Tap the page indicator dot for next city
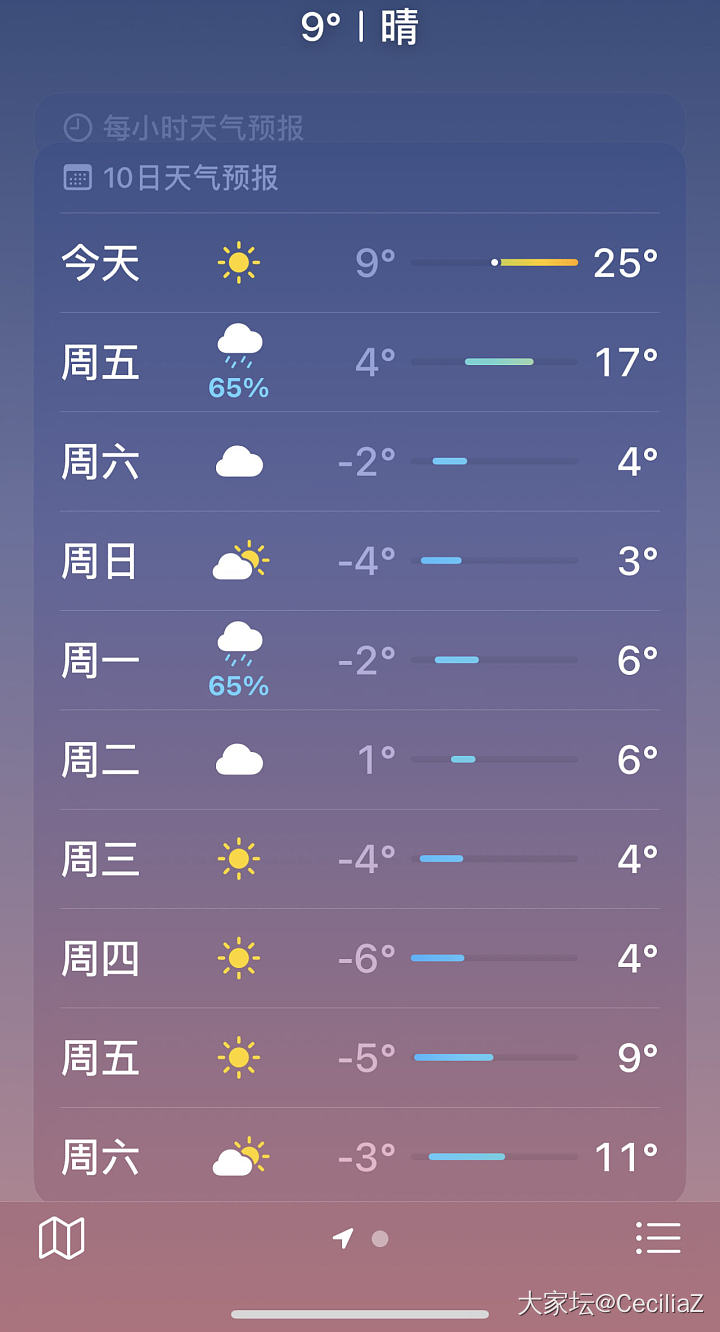 point(380,1239)
